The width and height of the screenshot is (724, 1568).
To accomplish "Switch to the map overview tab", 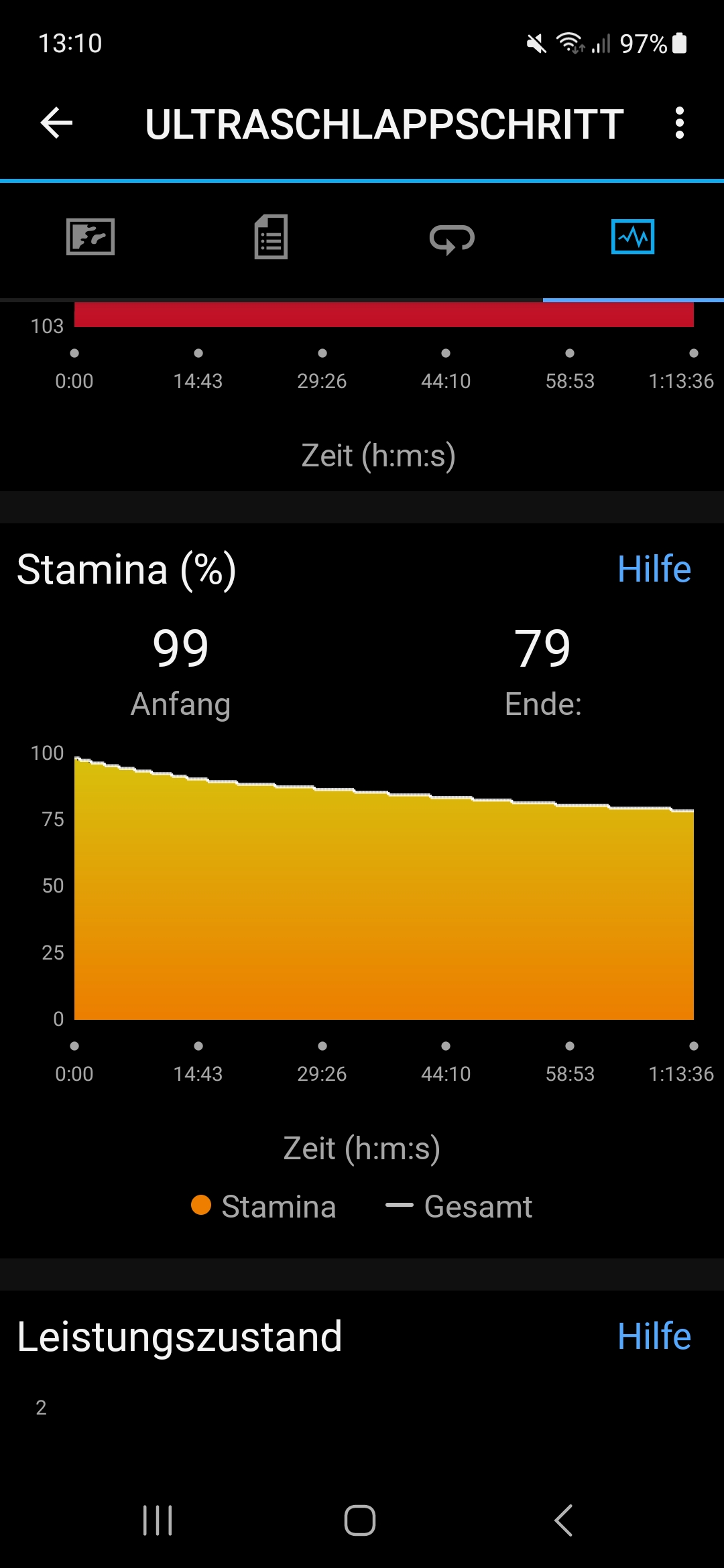I will (x=90, y=237).
